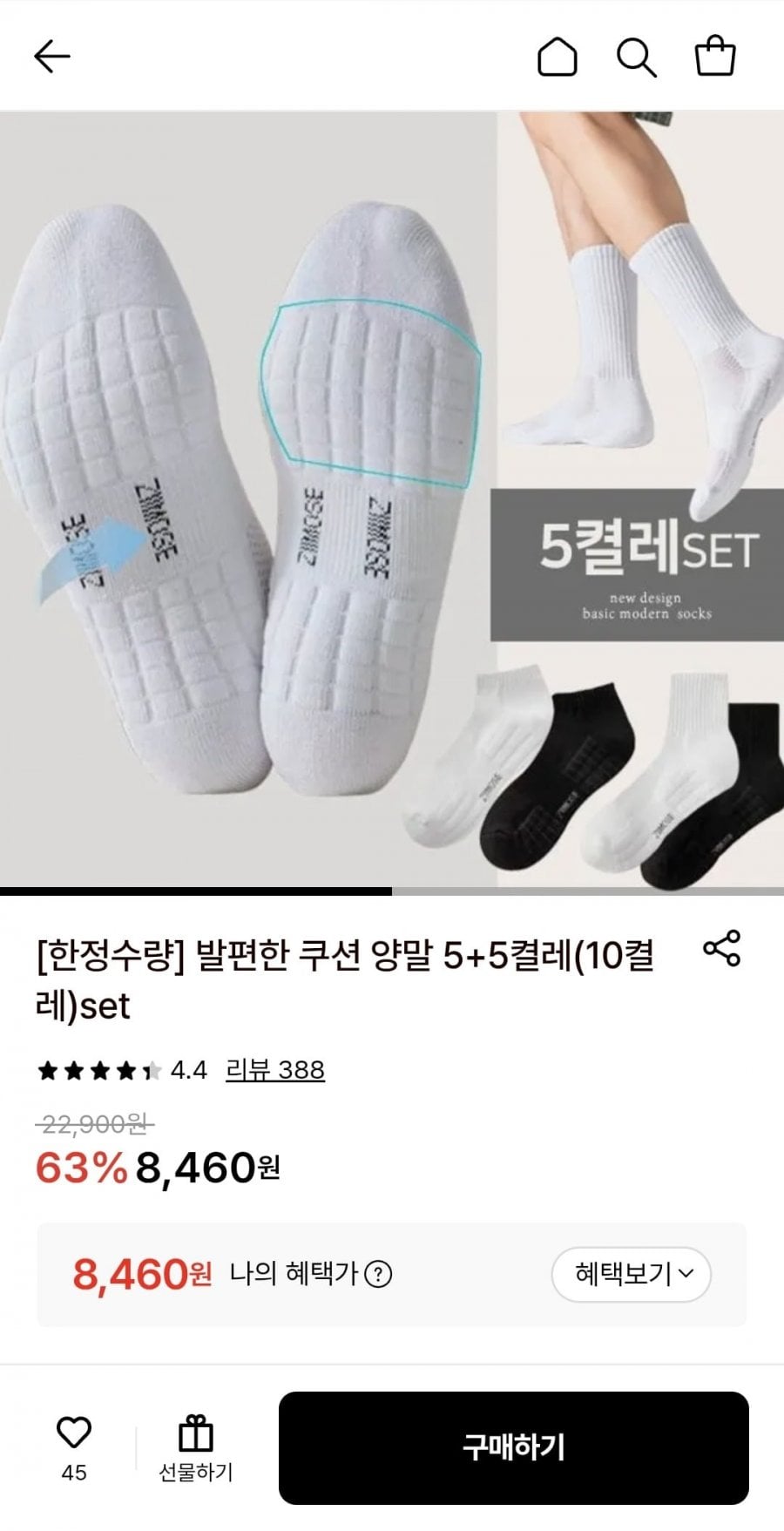Go back with the arrow icon

(51, 58)
